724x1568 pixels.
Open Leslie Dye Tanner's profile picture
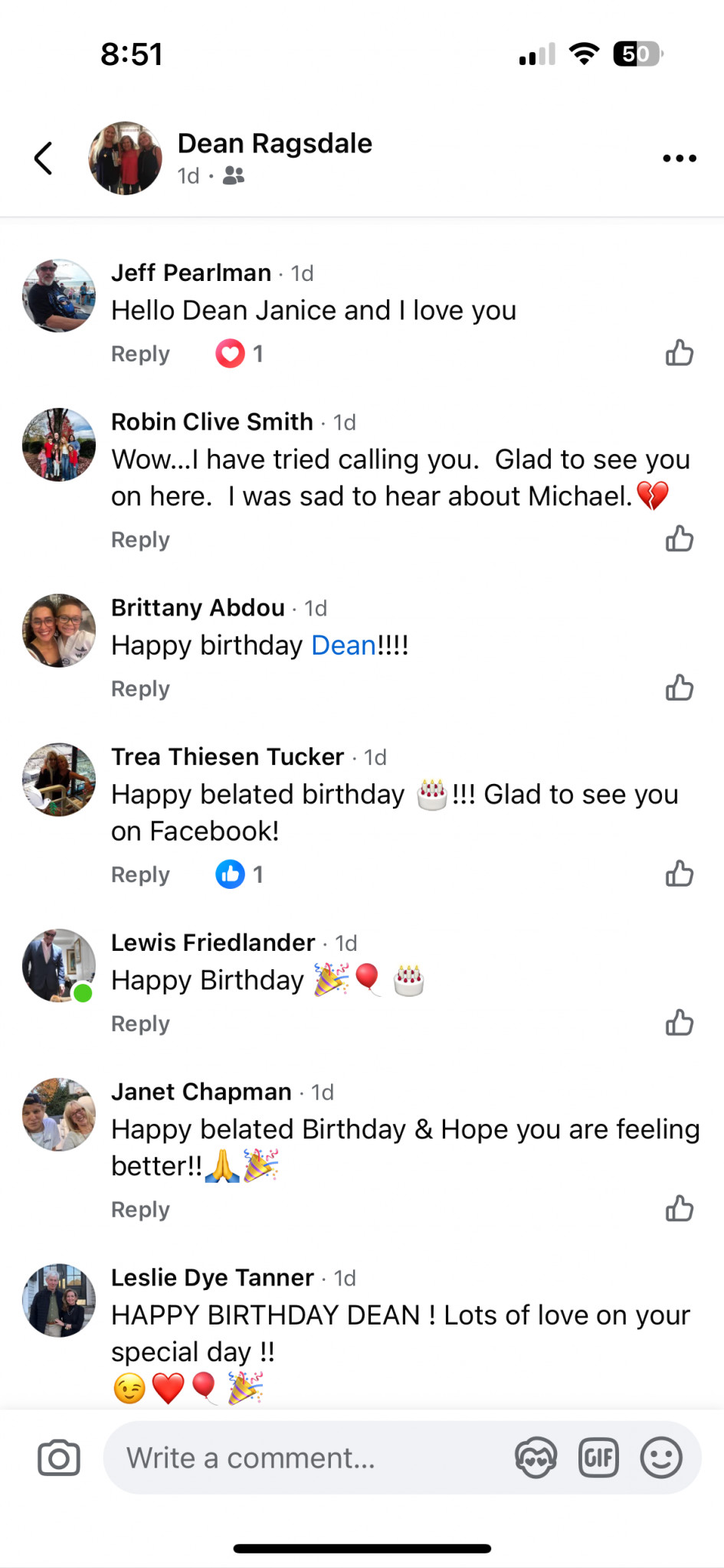[x=59, y=1300]
